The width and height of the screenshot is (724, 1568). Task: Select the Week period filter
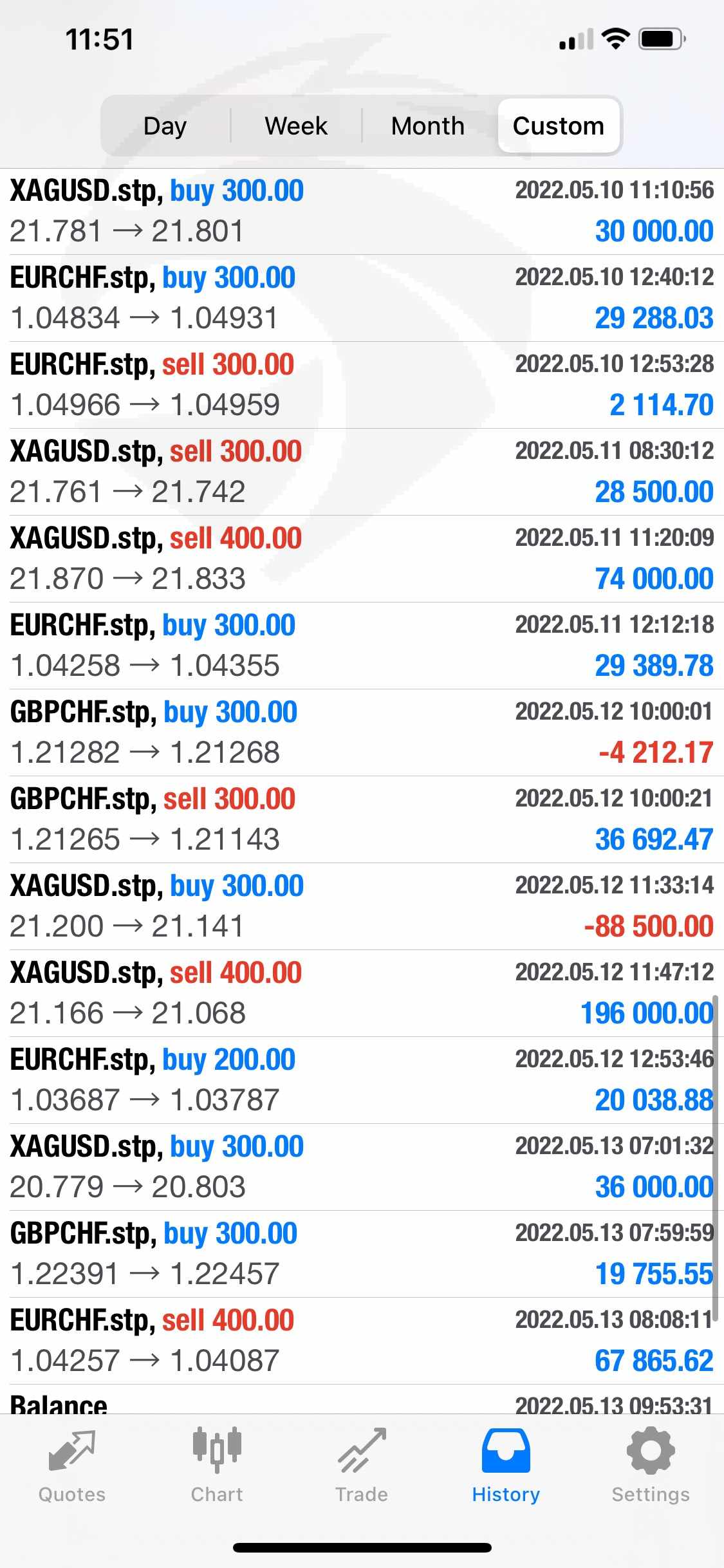[x=296, y=126]
